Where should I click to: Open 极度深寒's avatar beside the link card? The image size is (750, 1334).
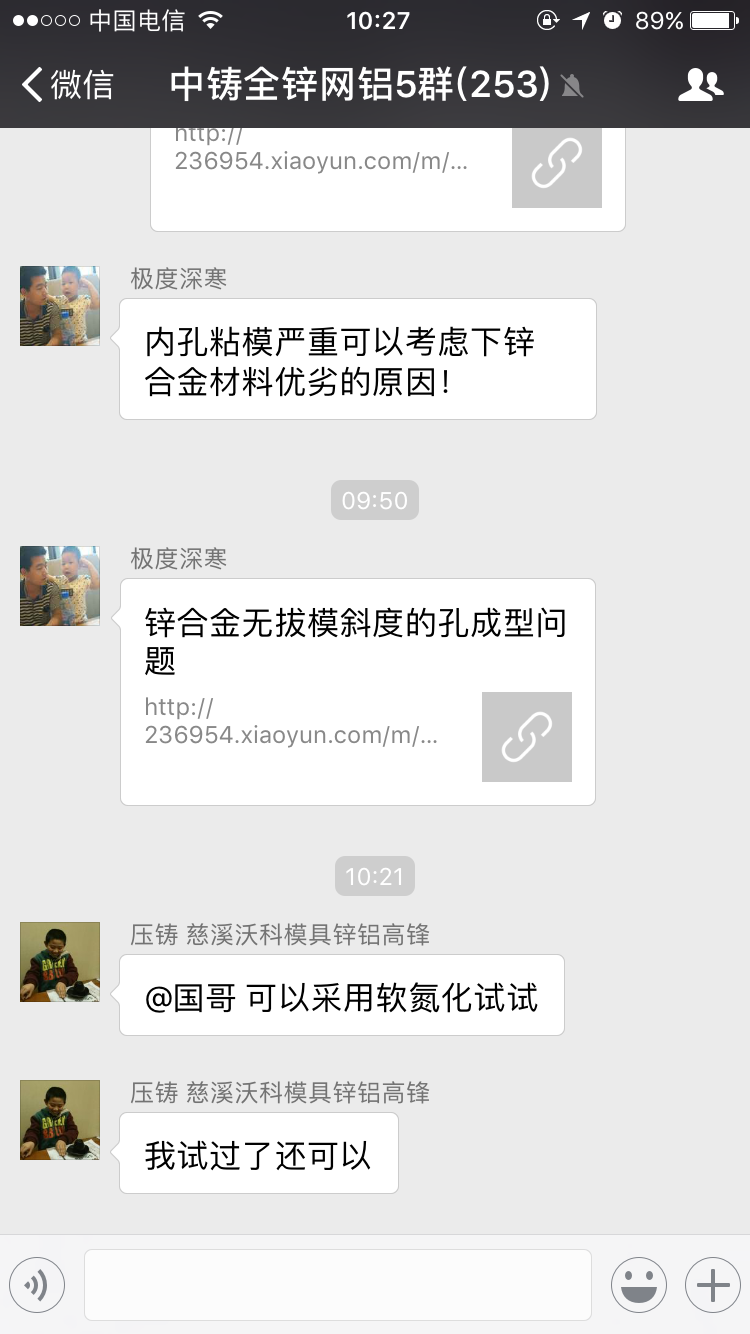pyautogui.click(x=60, y=586)
